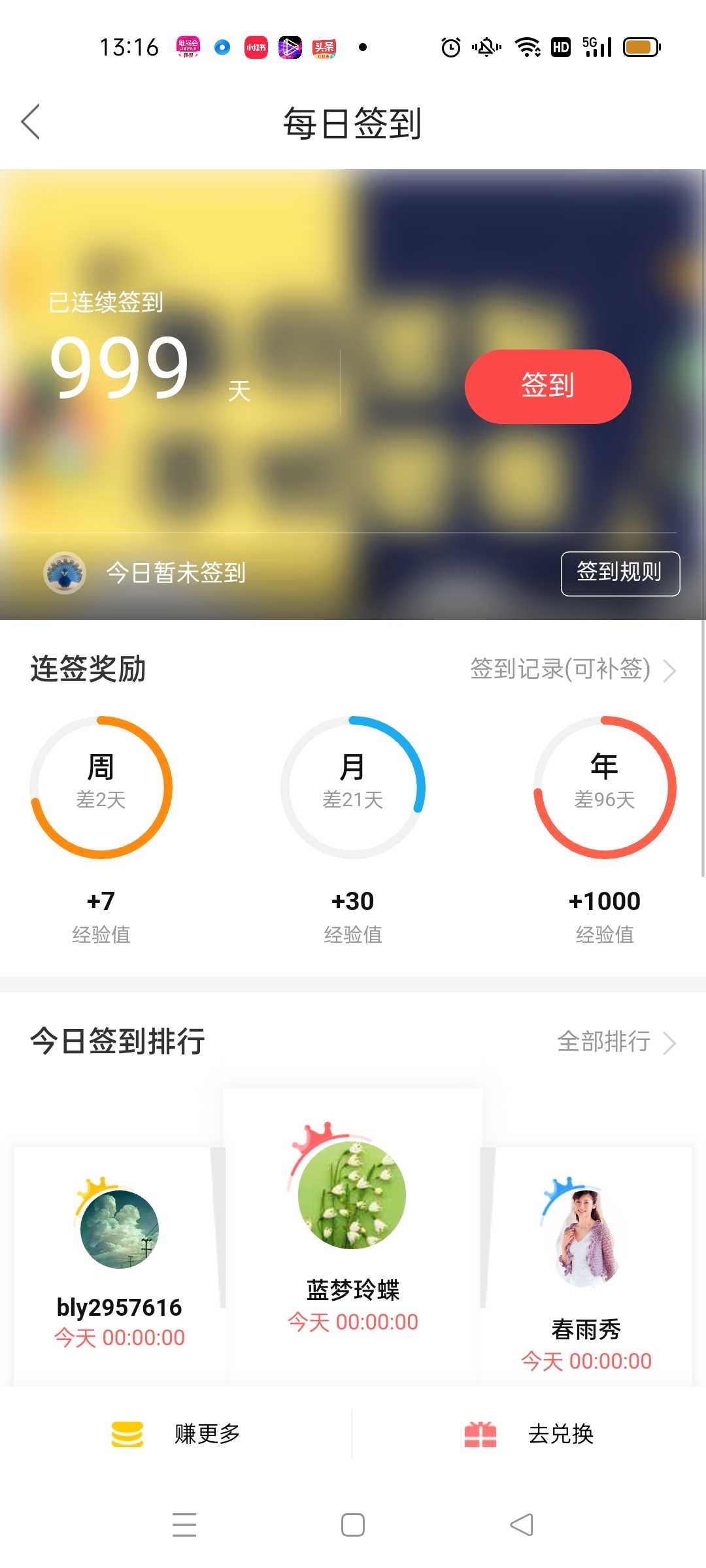
Task: Open 蓝梦玲蝶's ranking card
Action: 353,1236
